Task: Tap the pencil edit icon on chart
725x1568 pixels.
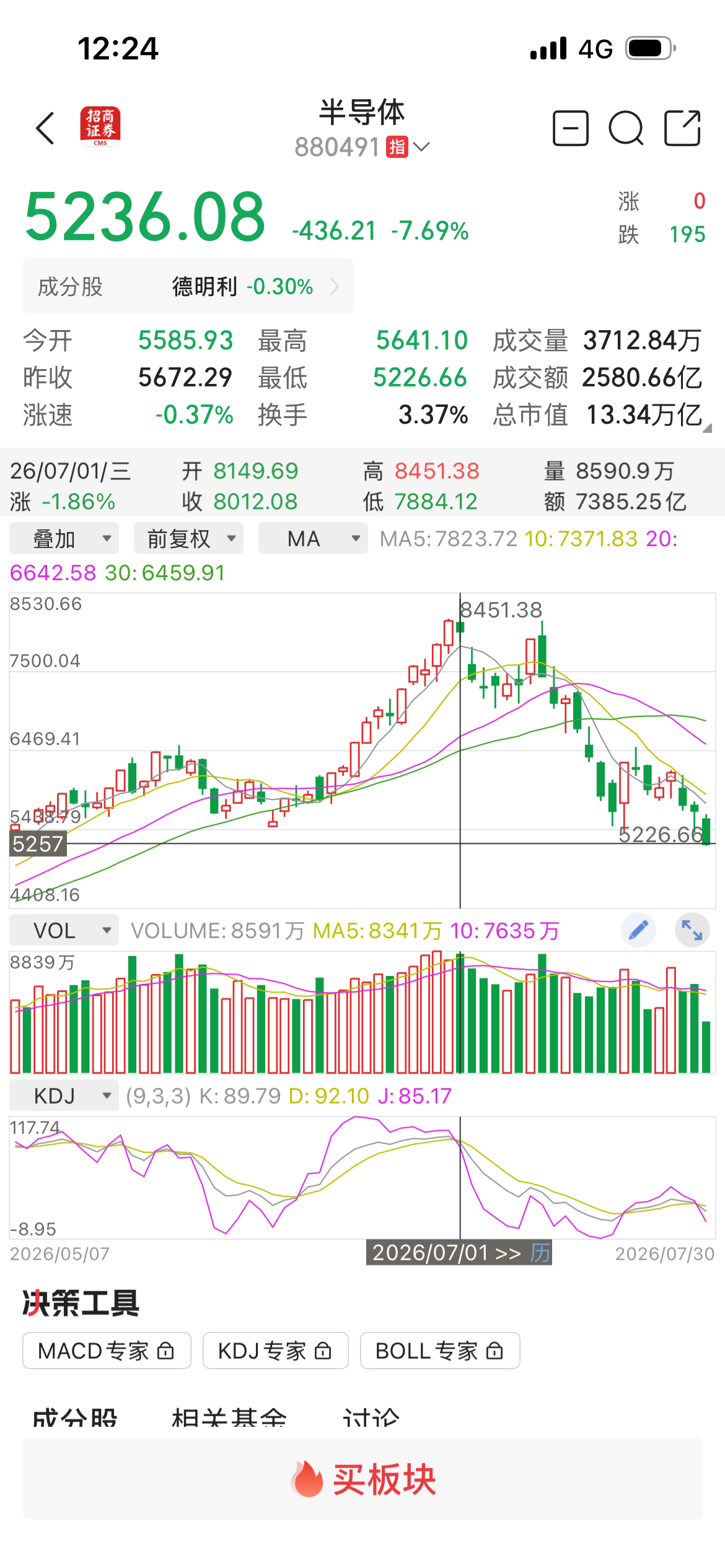Action: click(638, 930)
